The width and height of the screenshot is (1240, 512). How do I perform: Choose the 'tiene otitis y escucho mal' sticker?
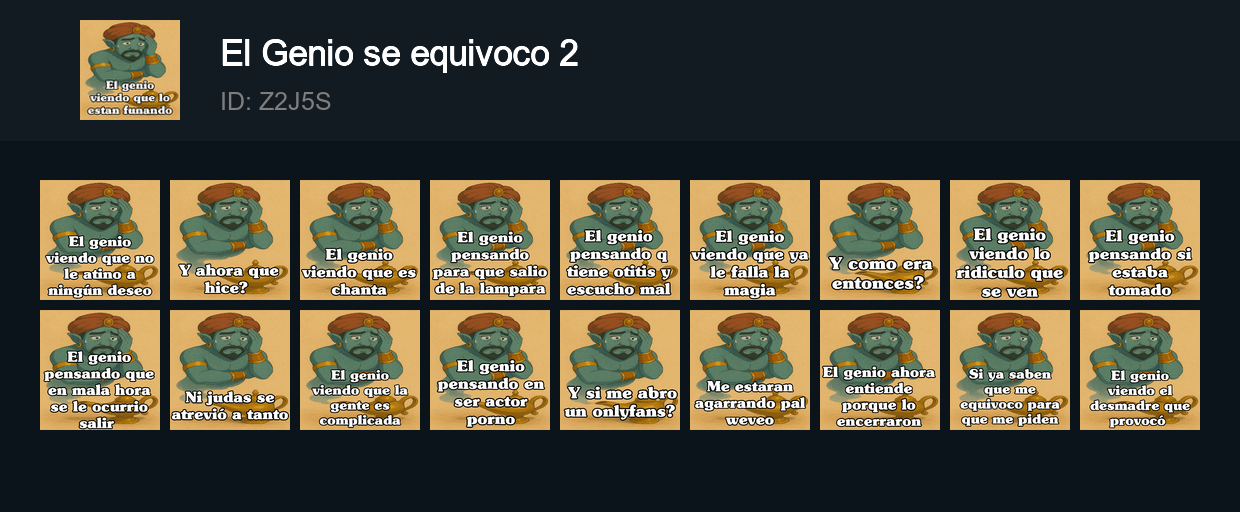620,240
